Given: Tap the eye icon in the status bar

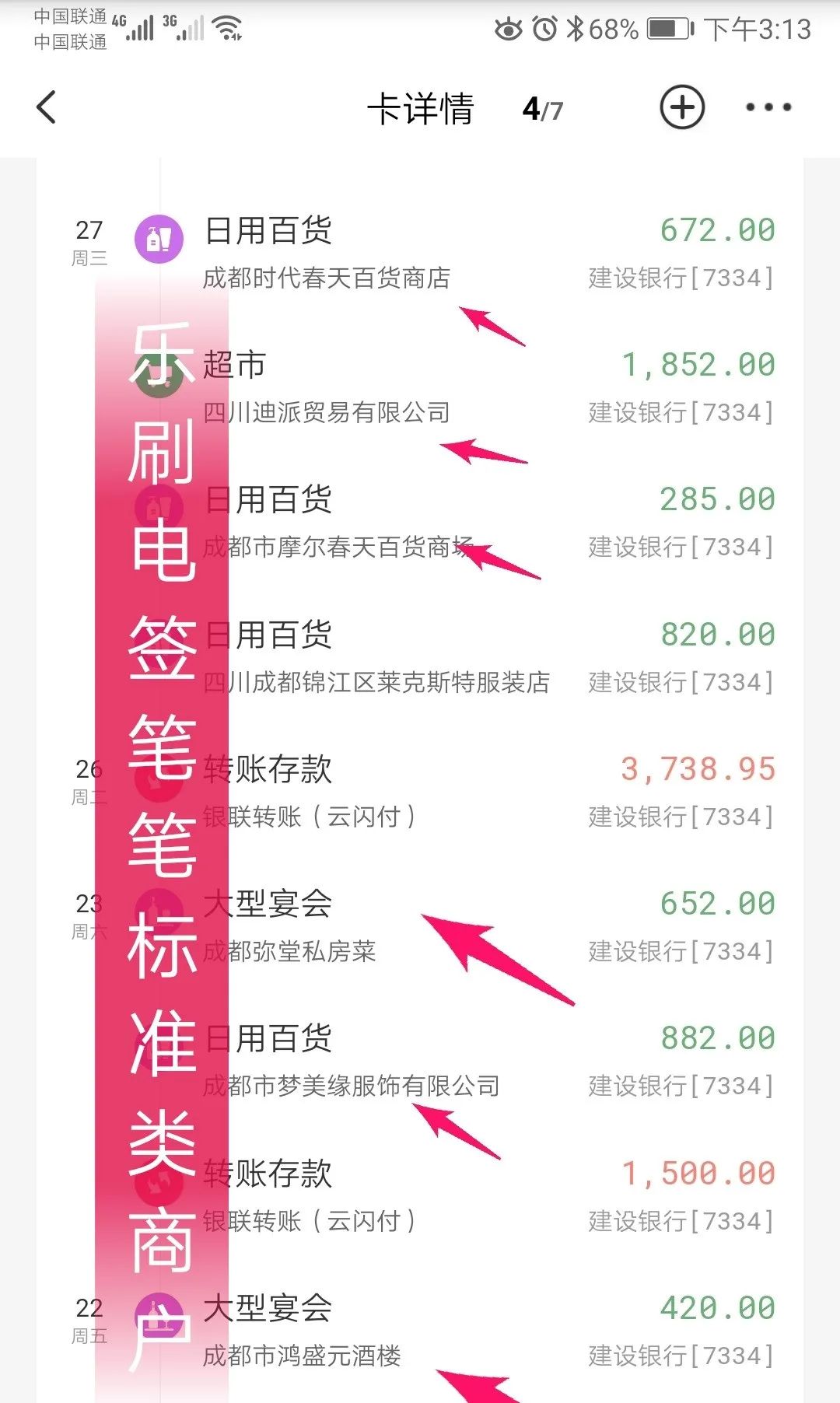Looking at the screenshot, I should tap(510, 28).
